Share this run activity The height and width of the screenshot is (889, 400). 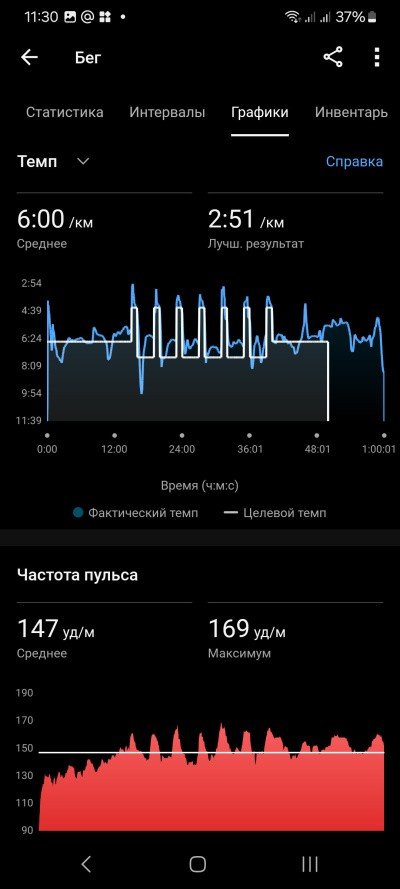tap(333, 57)
